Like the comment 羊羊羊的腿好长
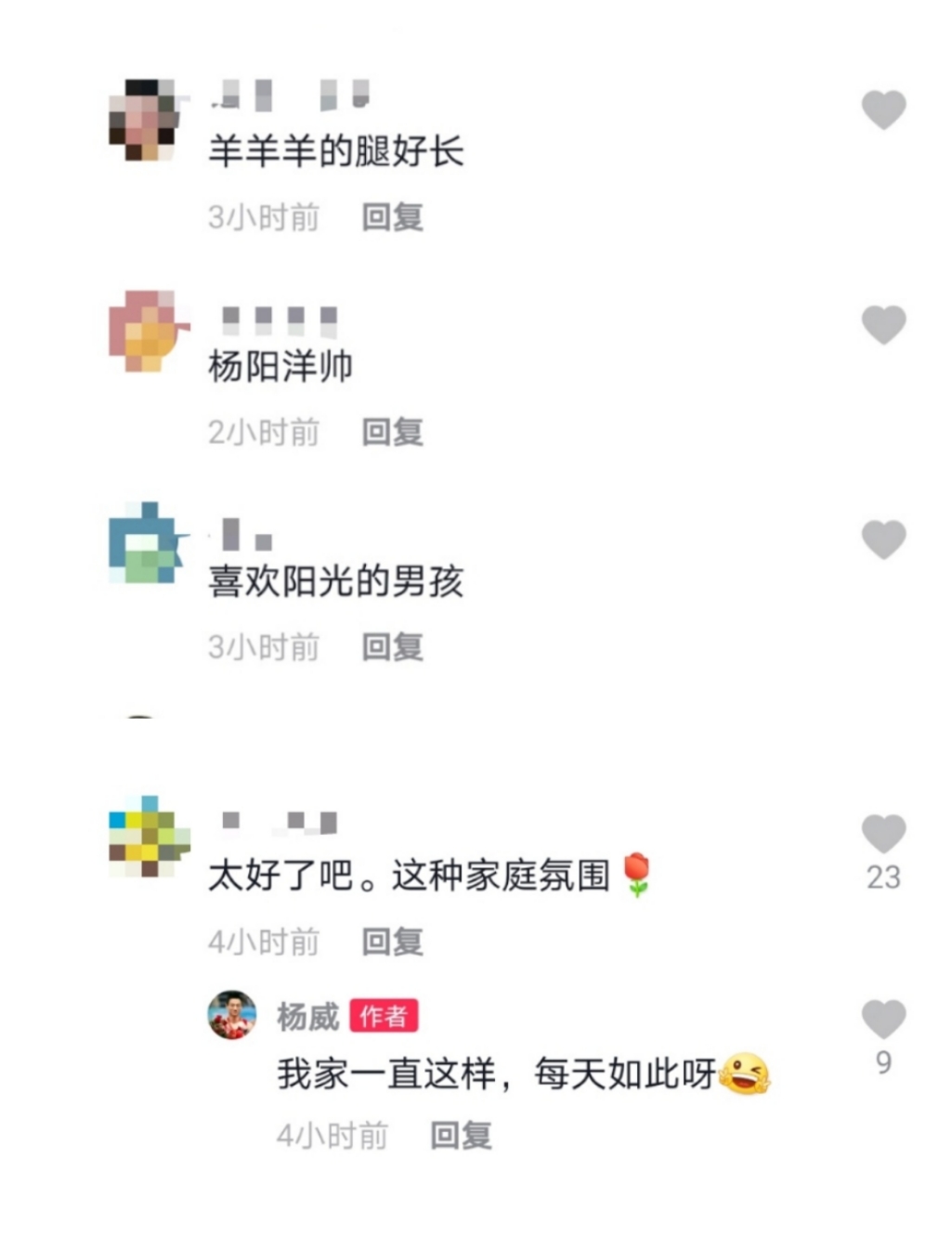Image resolution: width=952 pixels, height=1235 pixels. click(x=883, y=110)
